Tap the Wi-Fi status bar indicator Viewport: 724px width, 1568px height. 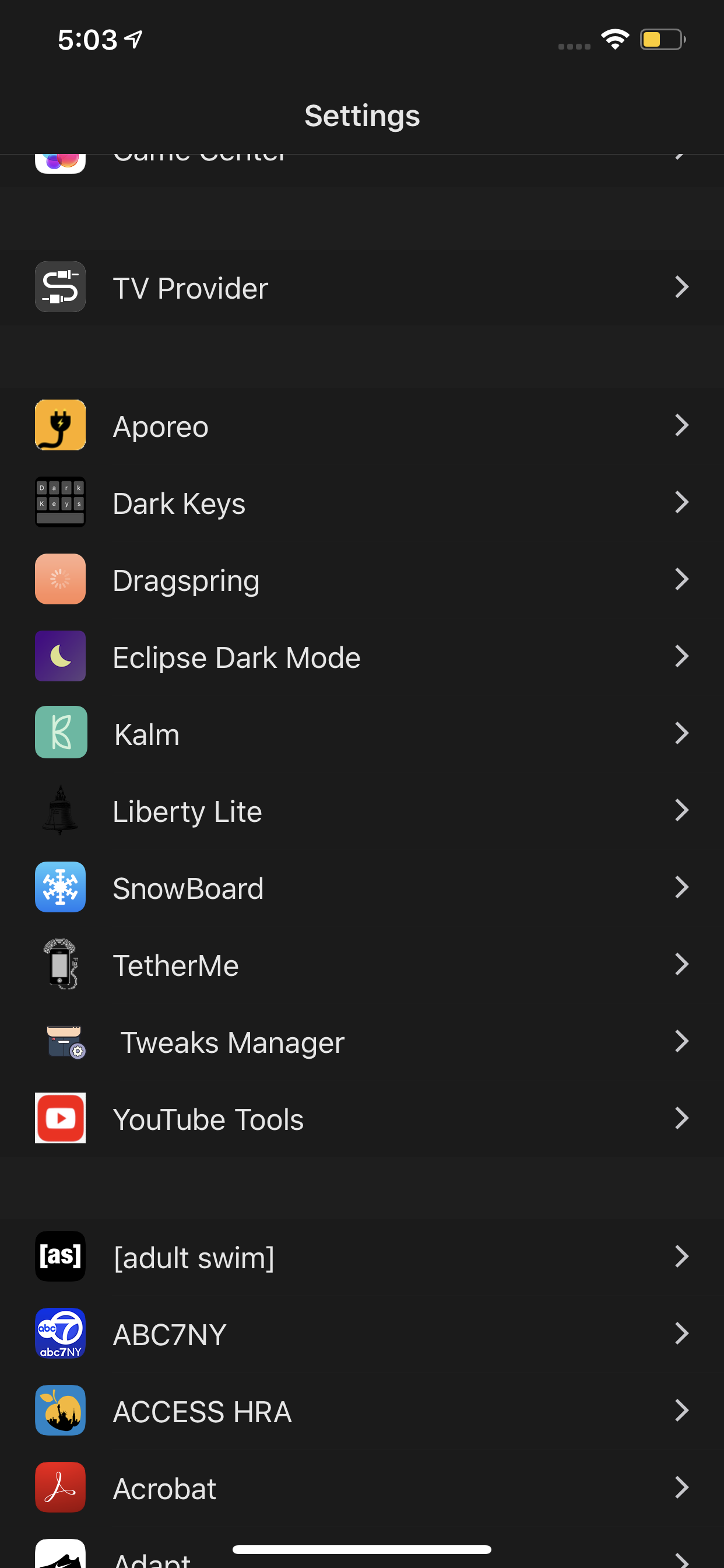(615, 39)
